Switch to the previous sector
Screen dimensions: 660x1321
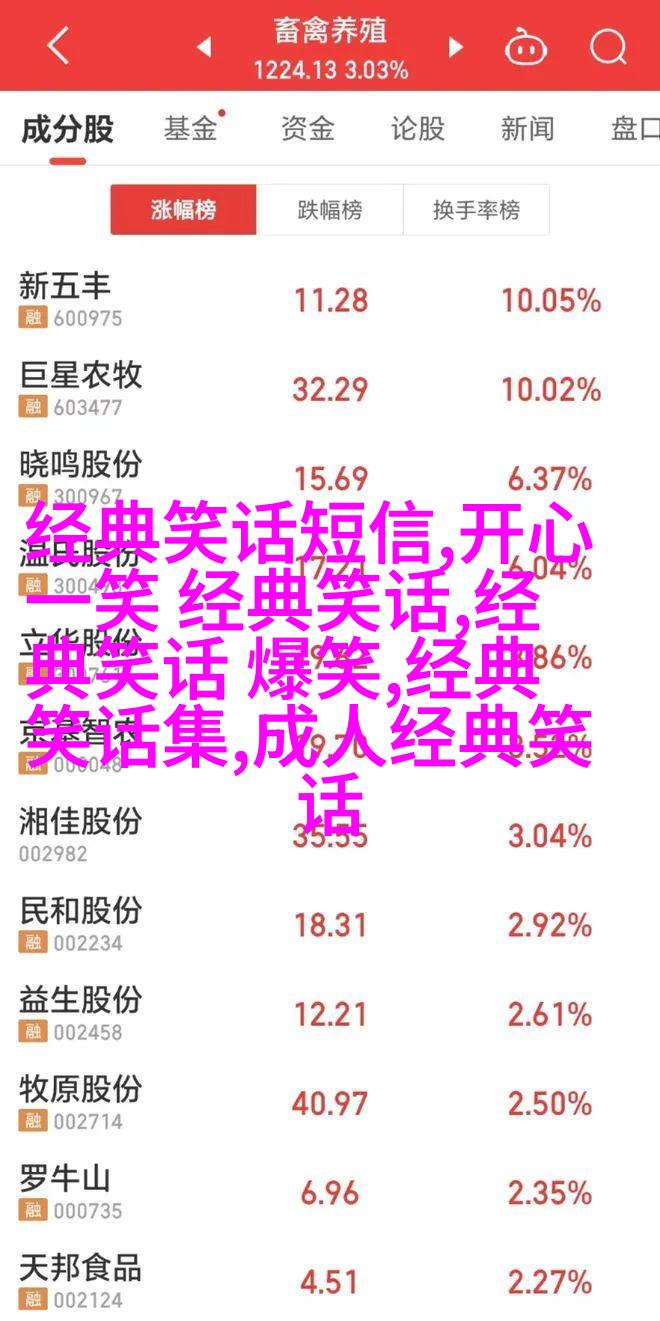(x=204, y=47)
